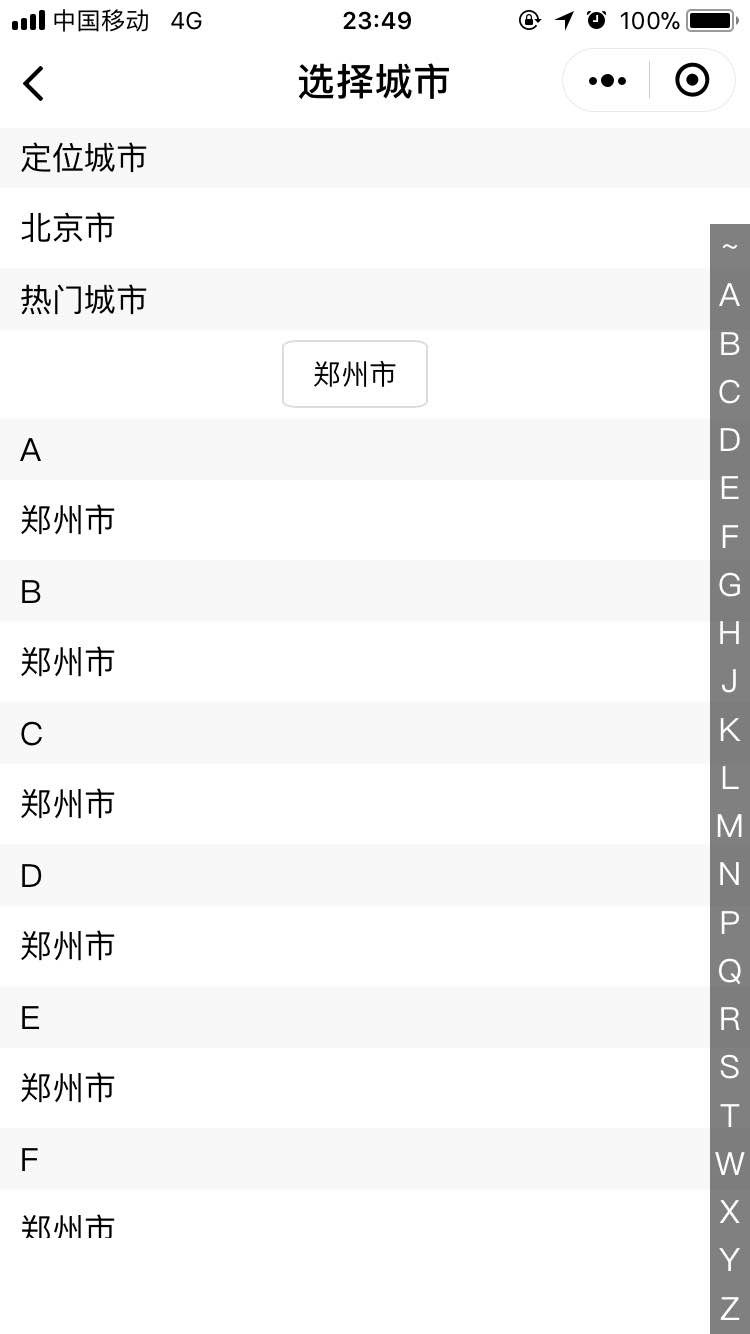The width and height of the screenshot is (750, 1334).
Task: Jump to letter H in the index
Action: click(729, 633)
